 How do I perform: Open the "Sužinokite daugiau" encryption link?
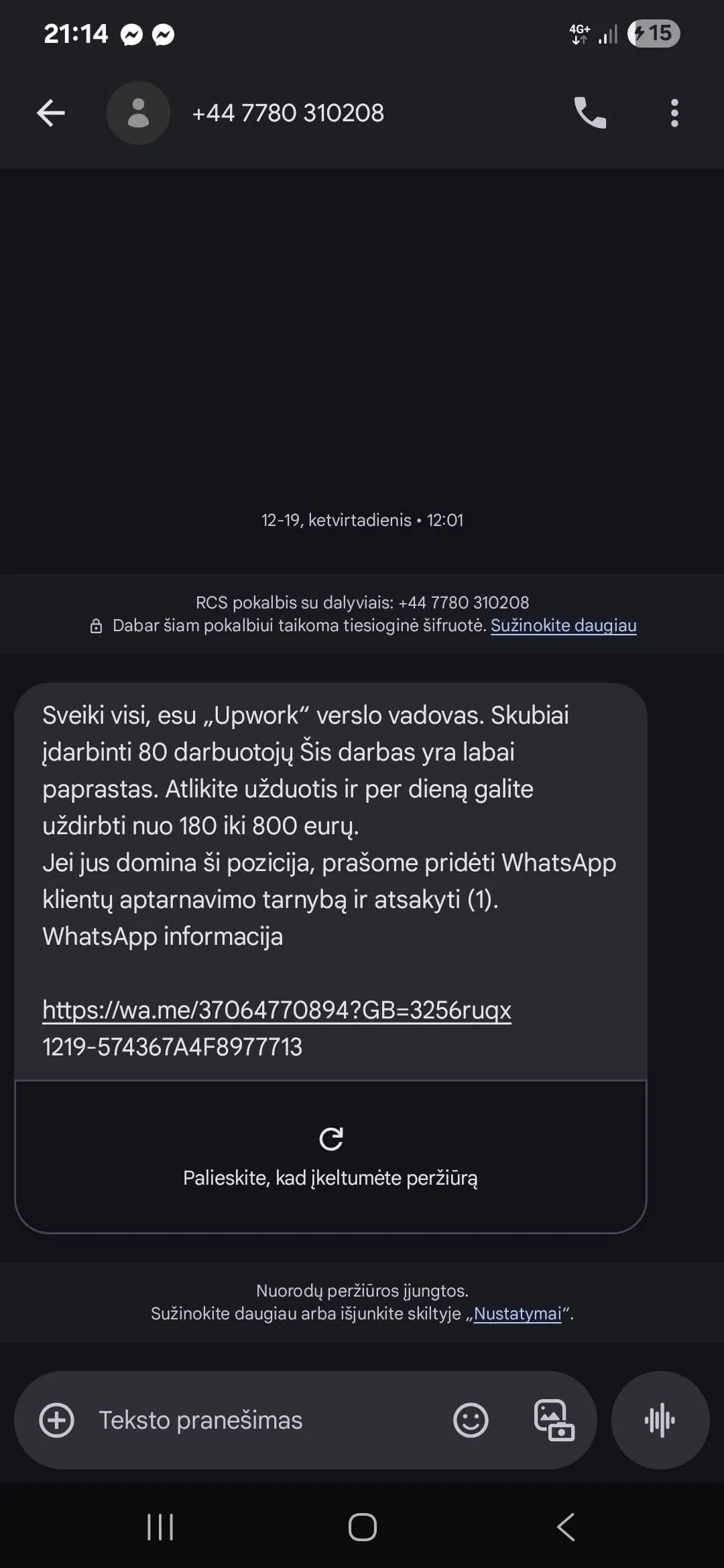click(564, 625)
